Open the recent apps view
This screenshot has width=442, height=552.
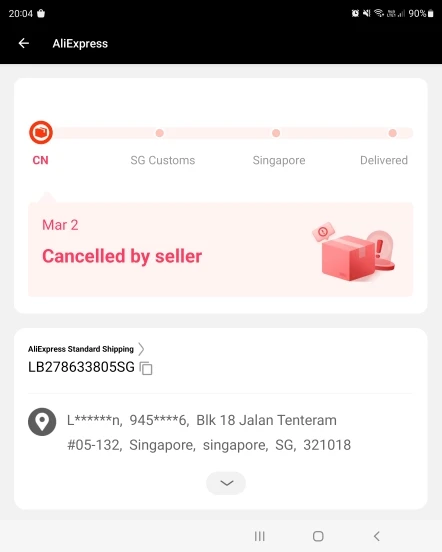[259, 536]
